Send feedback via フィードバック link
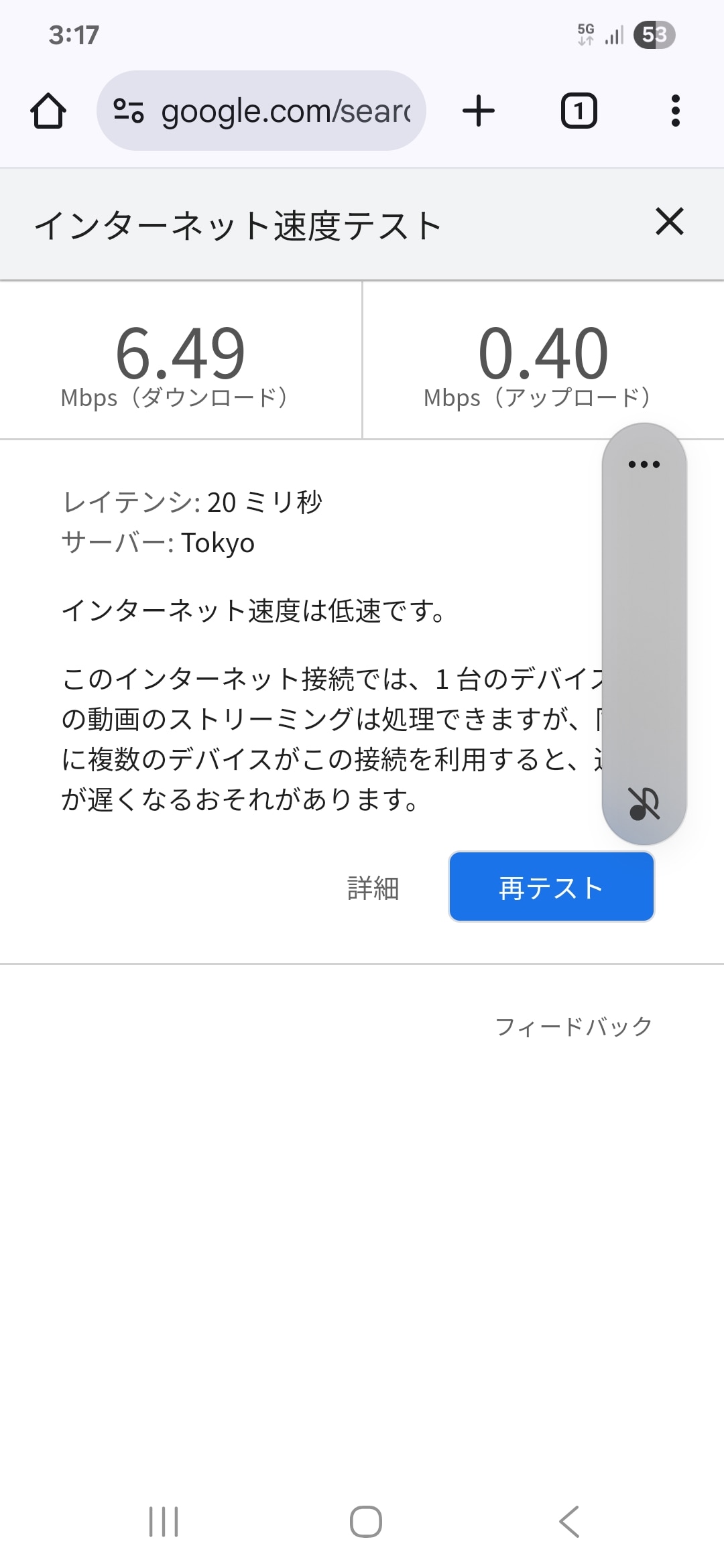 point(573,1024)
